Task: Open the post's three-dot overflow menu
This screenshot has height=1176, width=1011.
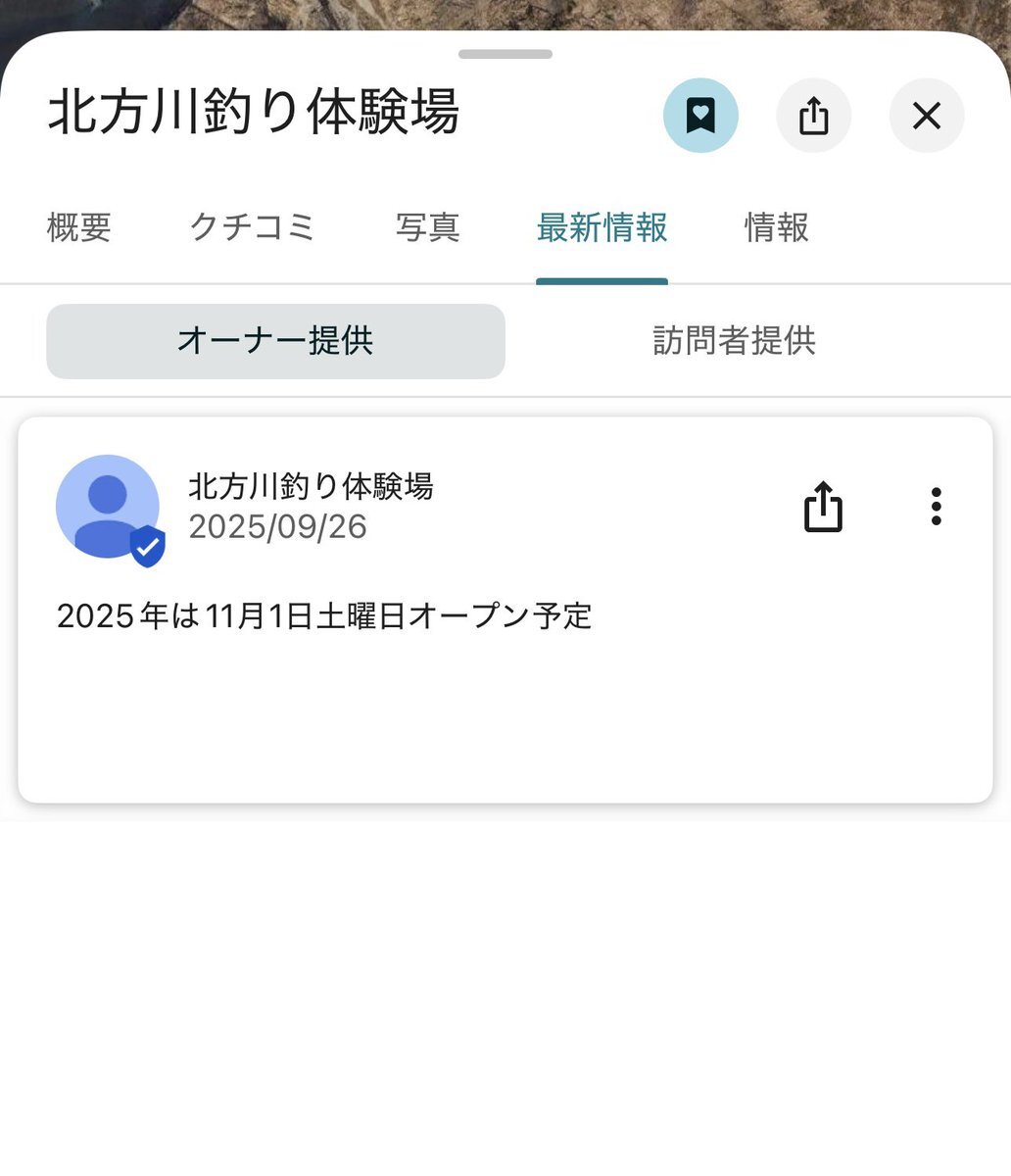Action: tap(936, 507)
